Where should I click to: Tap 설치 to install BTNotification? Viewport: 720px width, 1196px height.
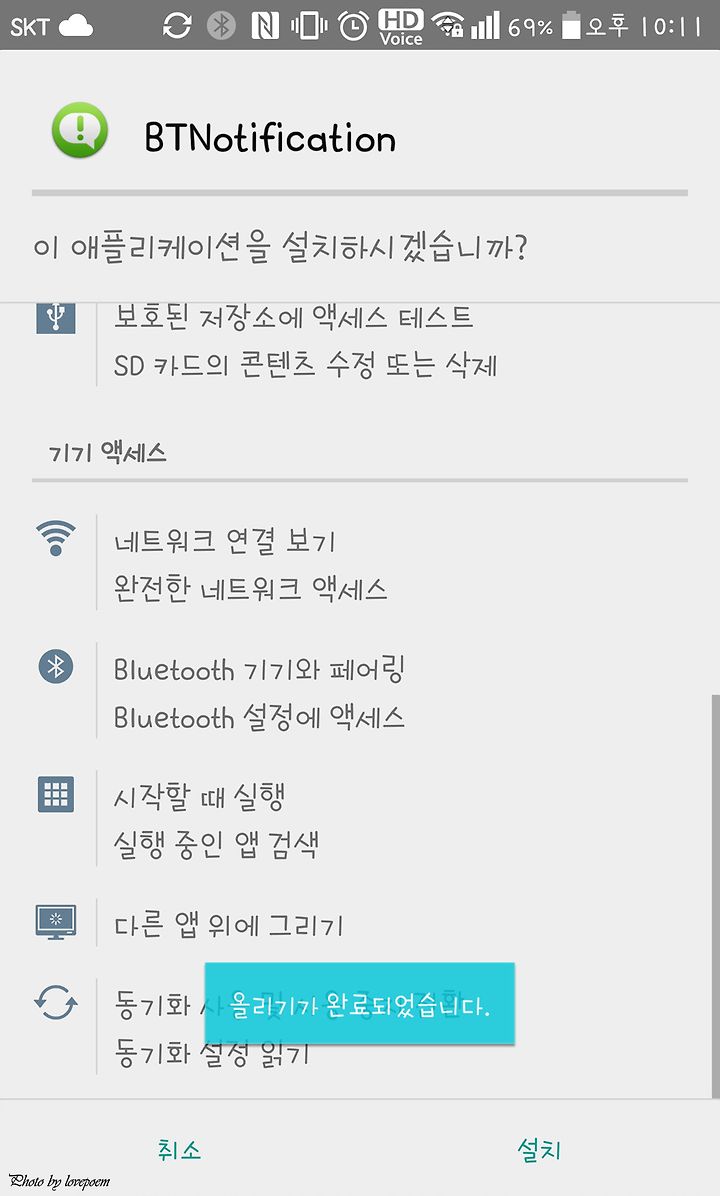click(x=539, y=1149)
